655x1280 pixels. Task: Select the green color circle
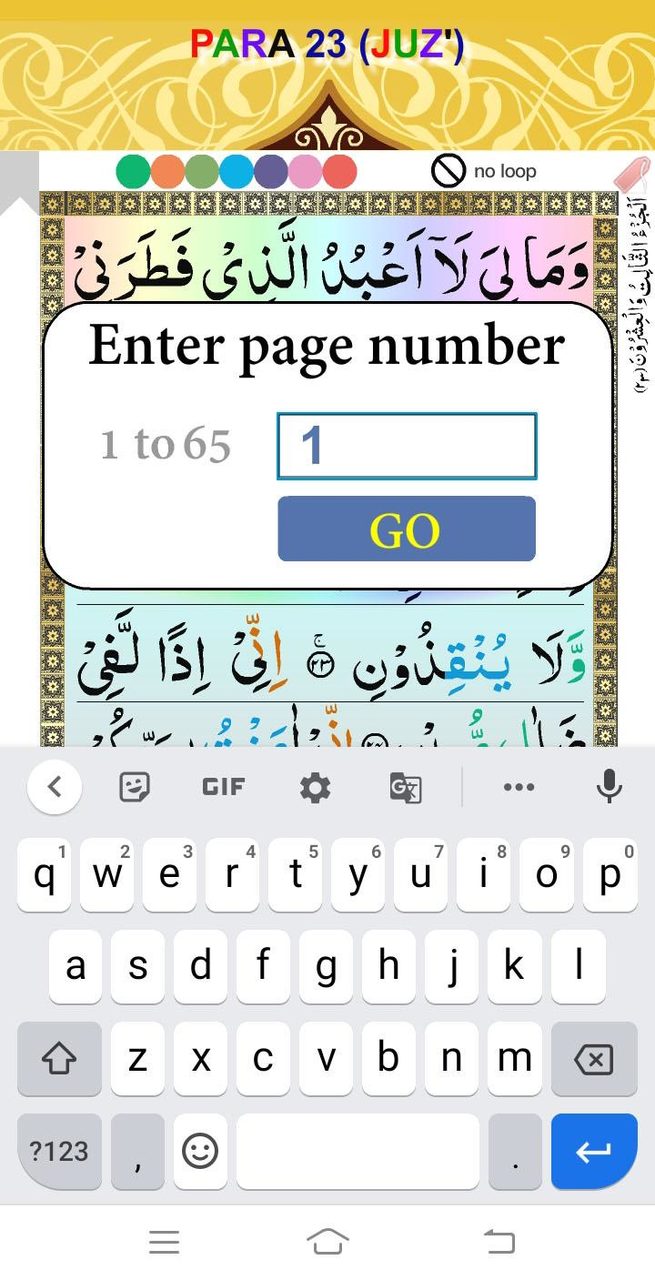point(133,171)
